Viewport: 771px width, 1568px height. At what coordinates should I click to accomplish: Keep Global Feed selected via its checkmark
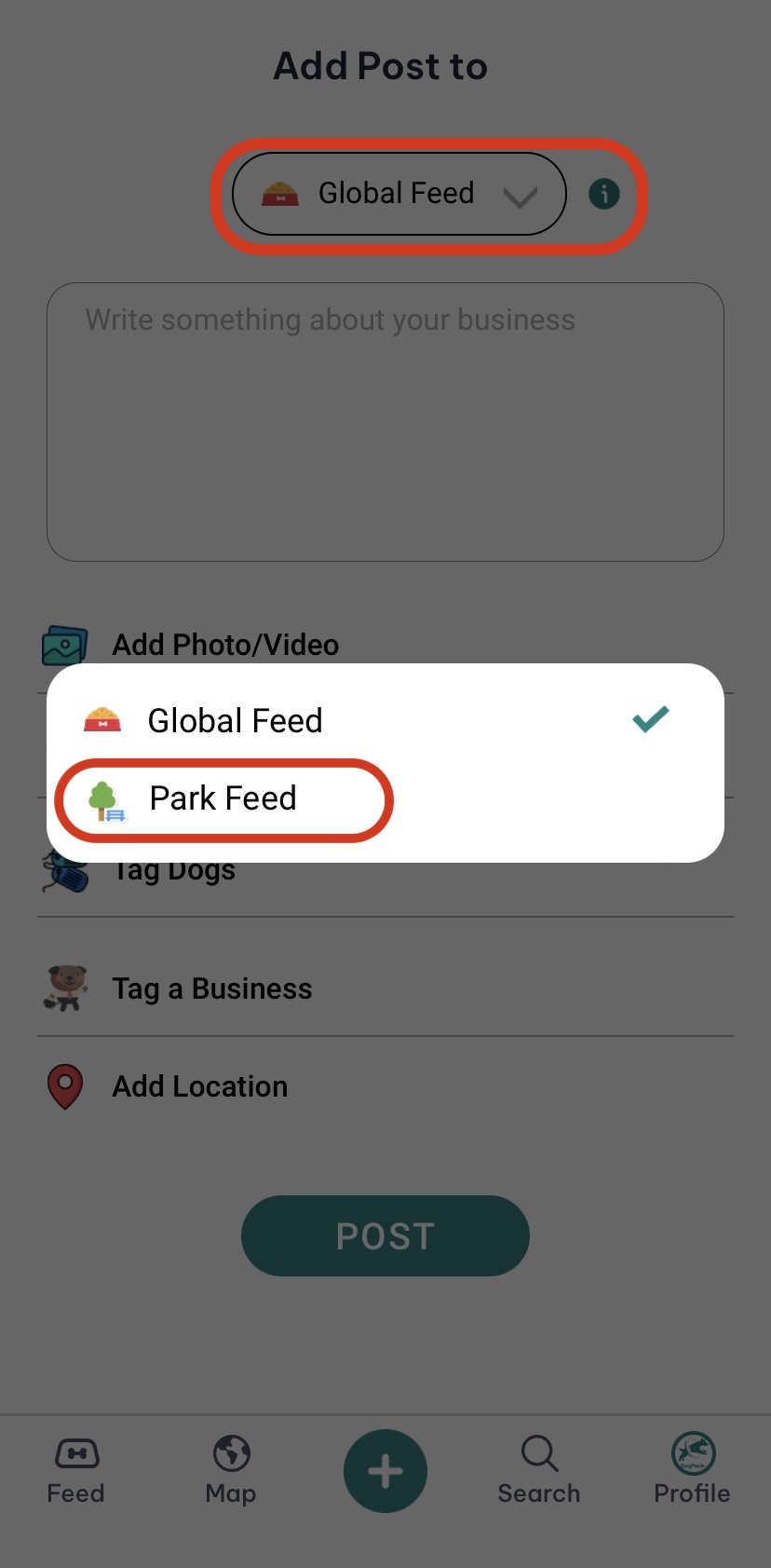[x=650, y=718]
